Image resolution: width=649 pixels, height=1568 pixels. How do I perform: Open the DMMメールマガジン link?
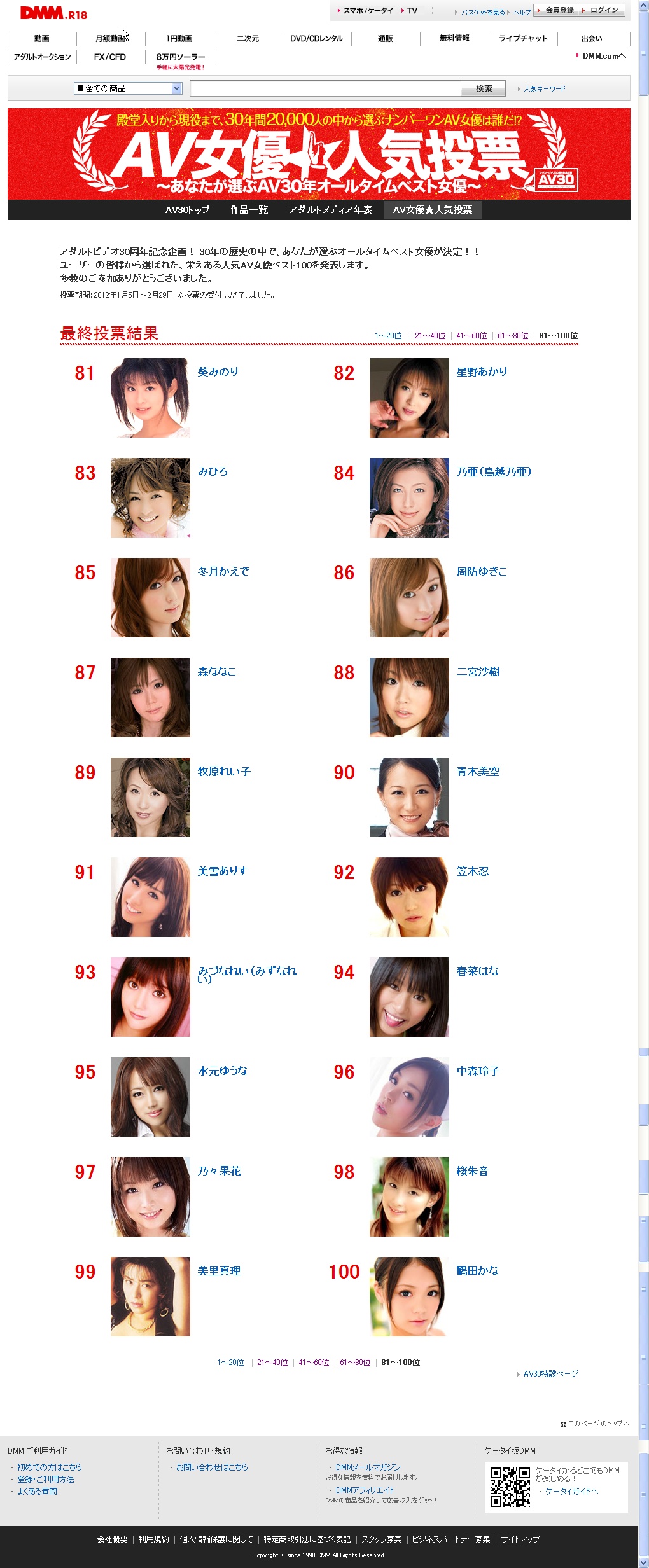[x=368, y=1467]
